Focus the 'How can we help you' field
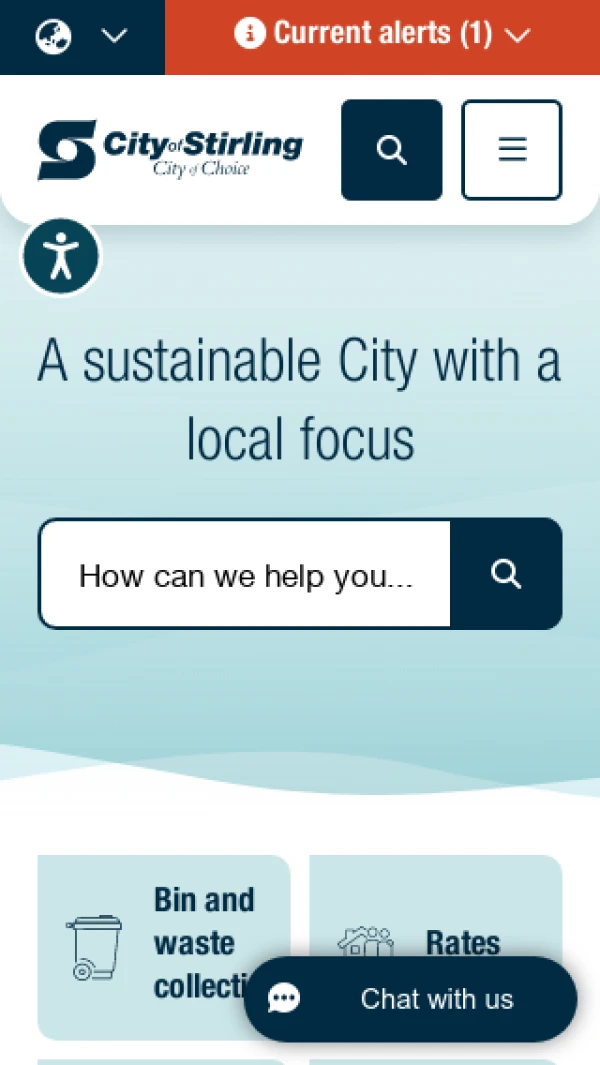 click(245, 575)
